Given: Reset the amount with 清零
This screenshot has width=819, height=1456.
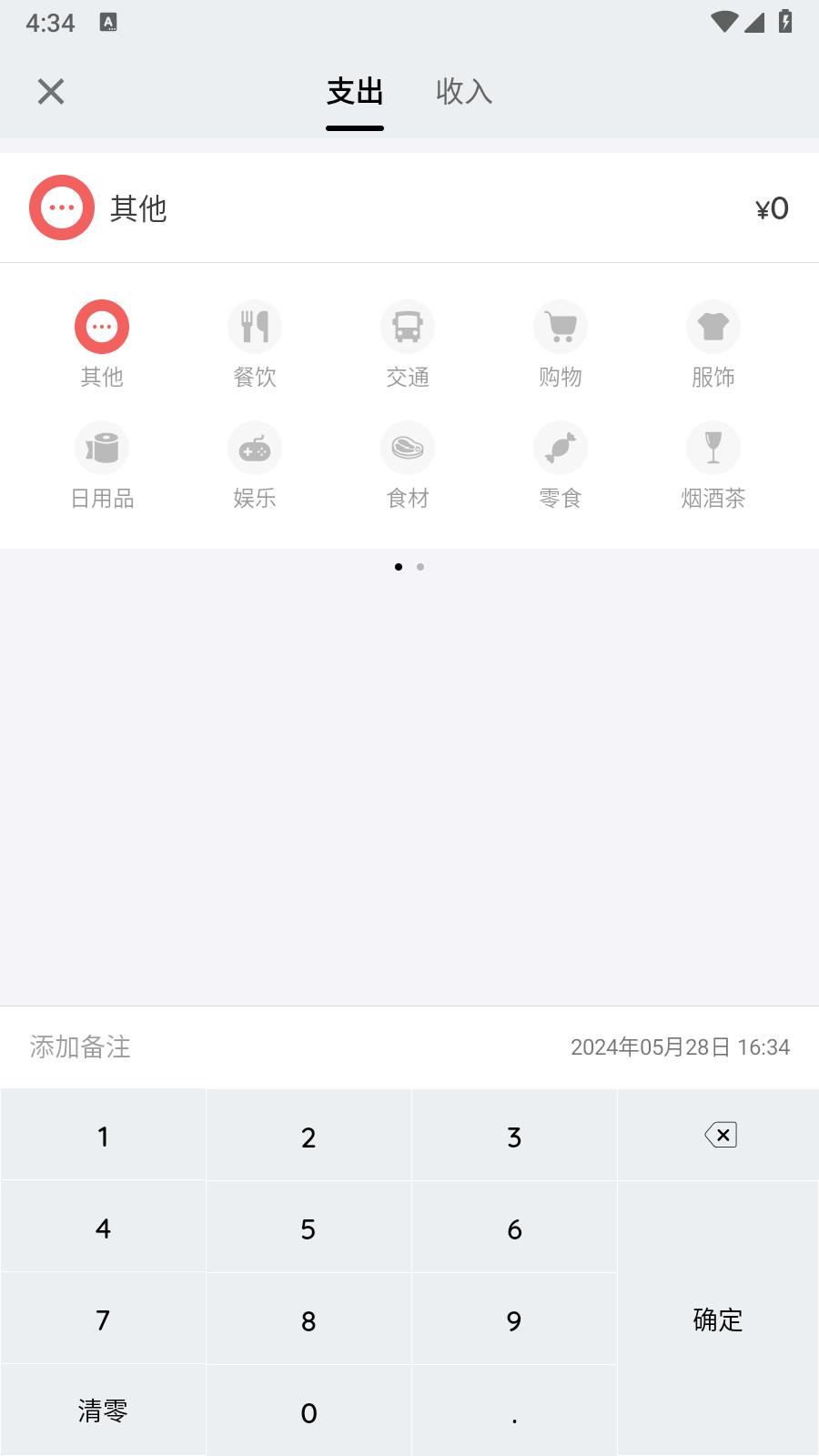Looking at the screenshot, I should [103, 1411].
